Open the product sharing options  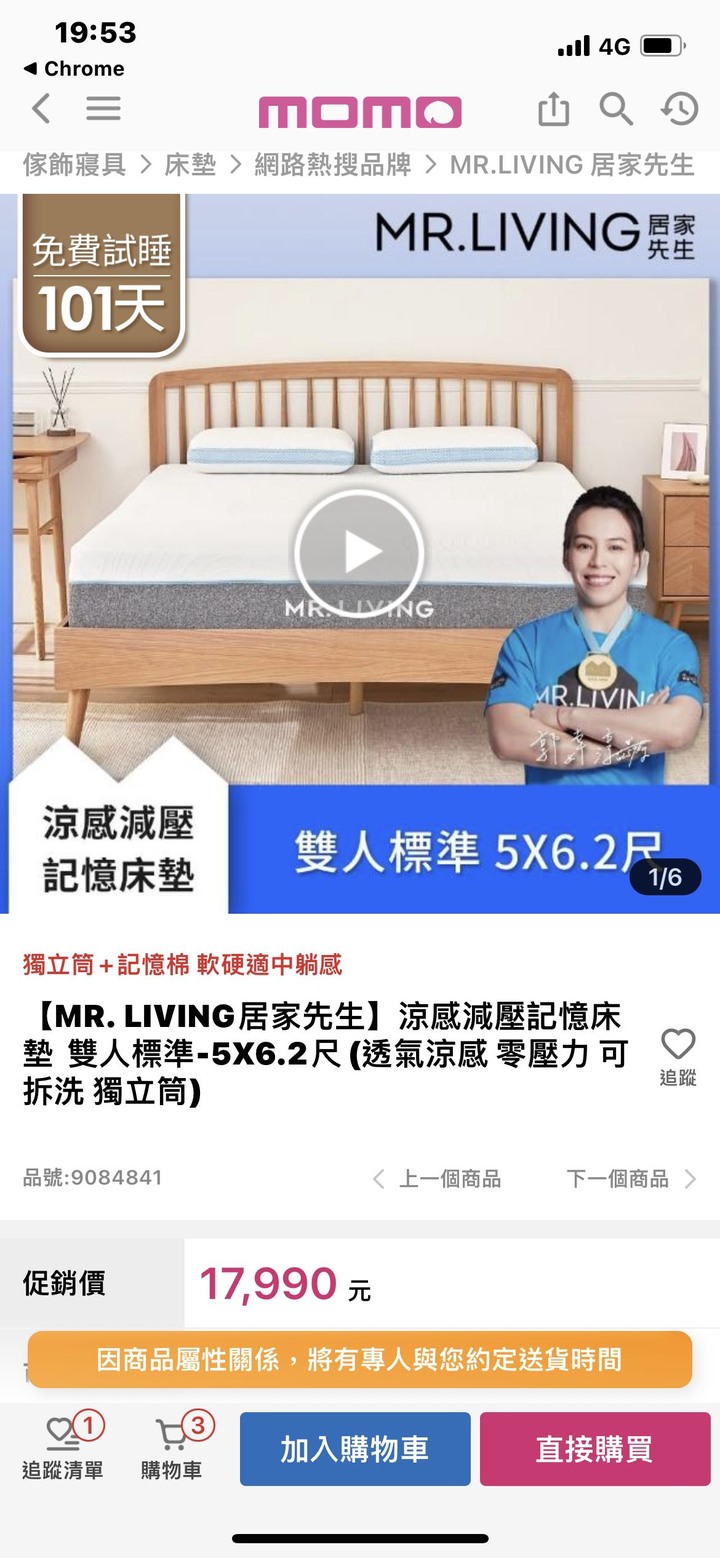point(553,110)
